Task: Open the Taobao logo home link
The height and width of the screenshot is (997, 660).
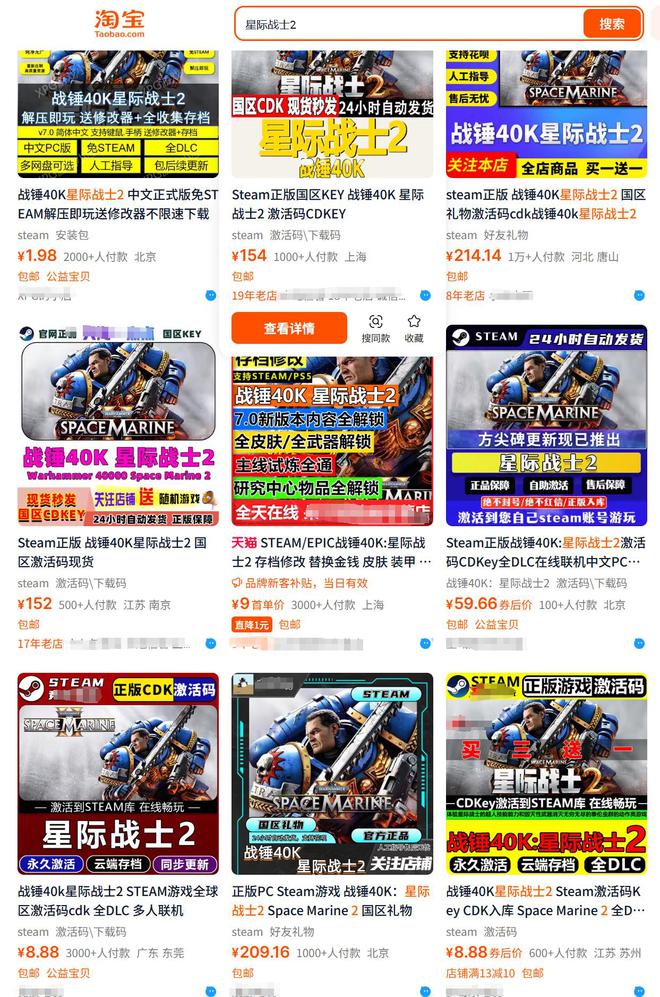Action: 120,23
